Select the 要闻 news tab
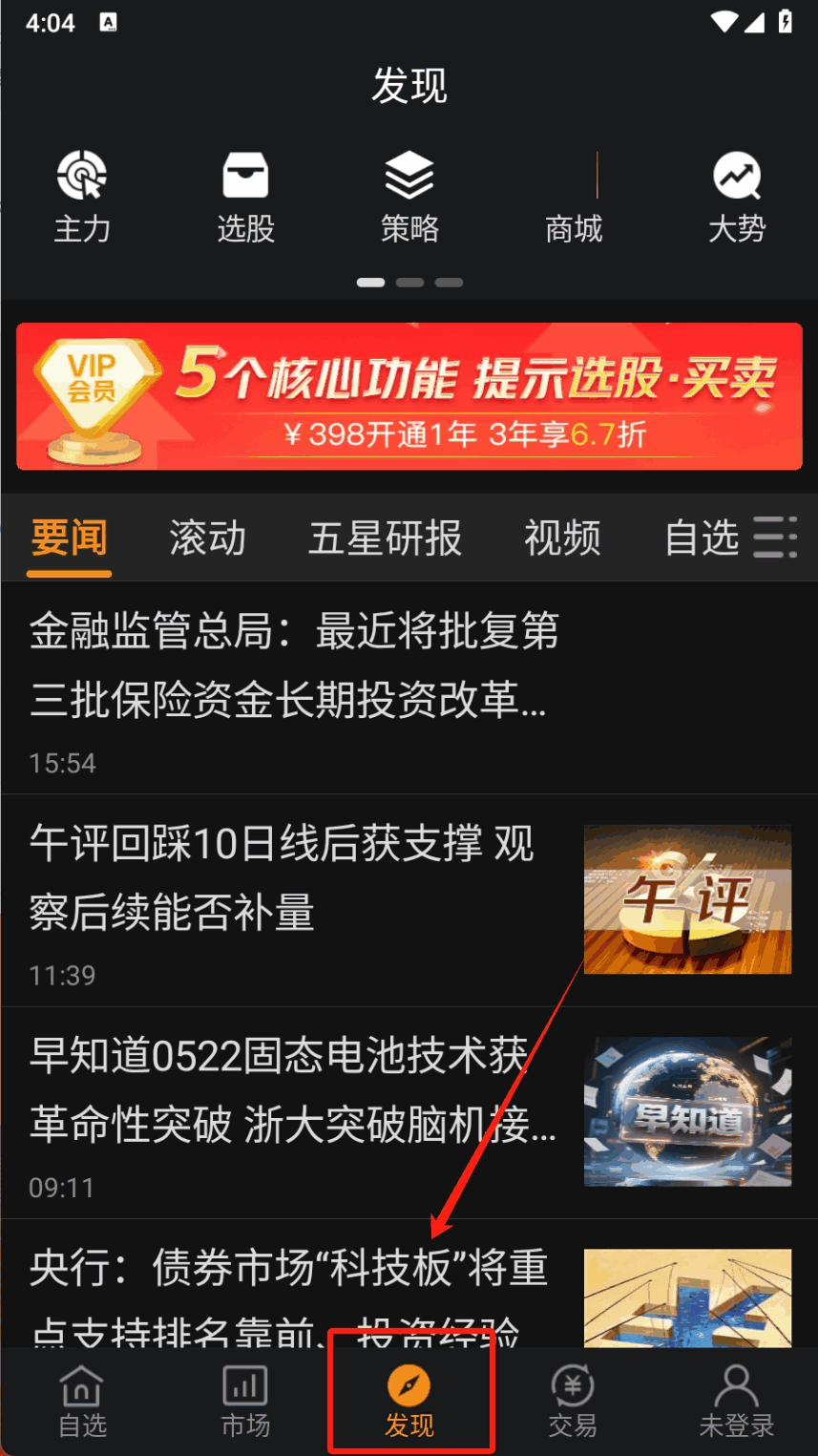Screen dimensions: 818x1456 tap(69, 538)
